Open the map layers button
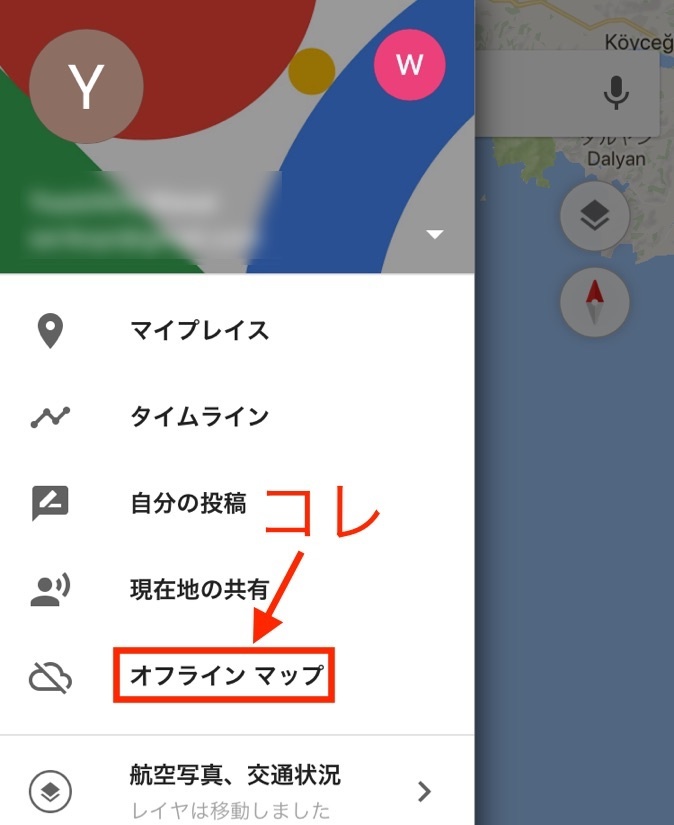 pyautogui.click(x=595, y=217)
